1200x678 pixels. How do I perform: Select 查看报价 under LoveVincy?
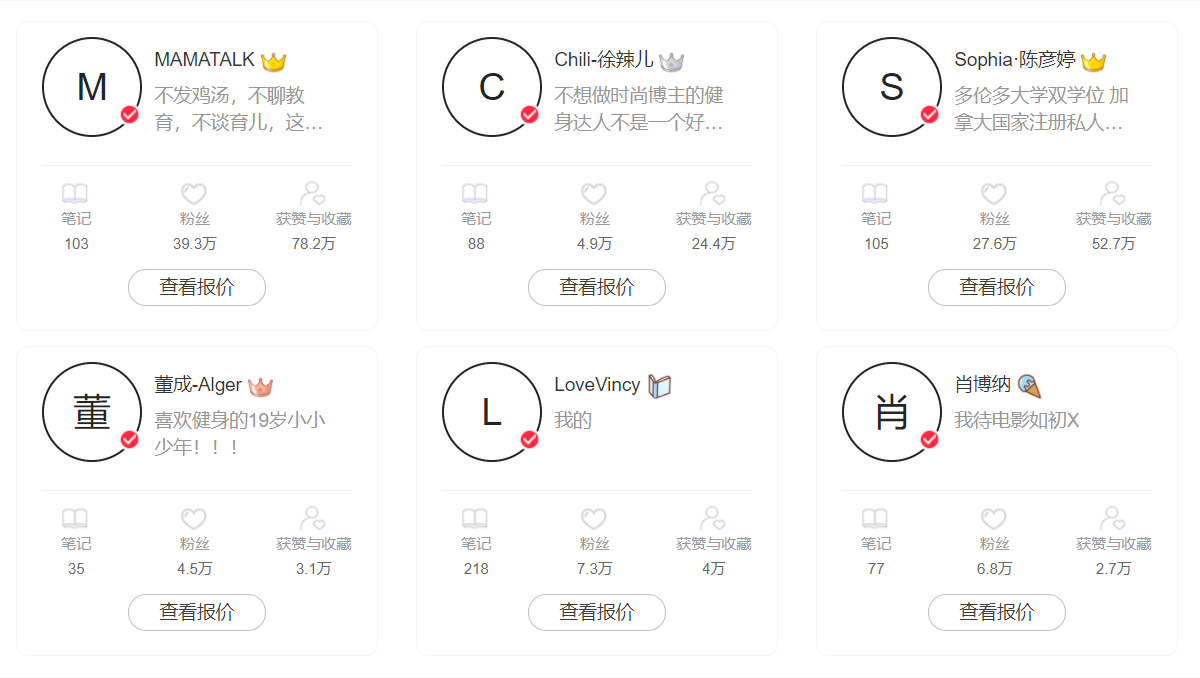597,612
